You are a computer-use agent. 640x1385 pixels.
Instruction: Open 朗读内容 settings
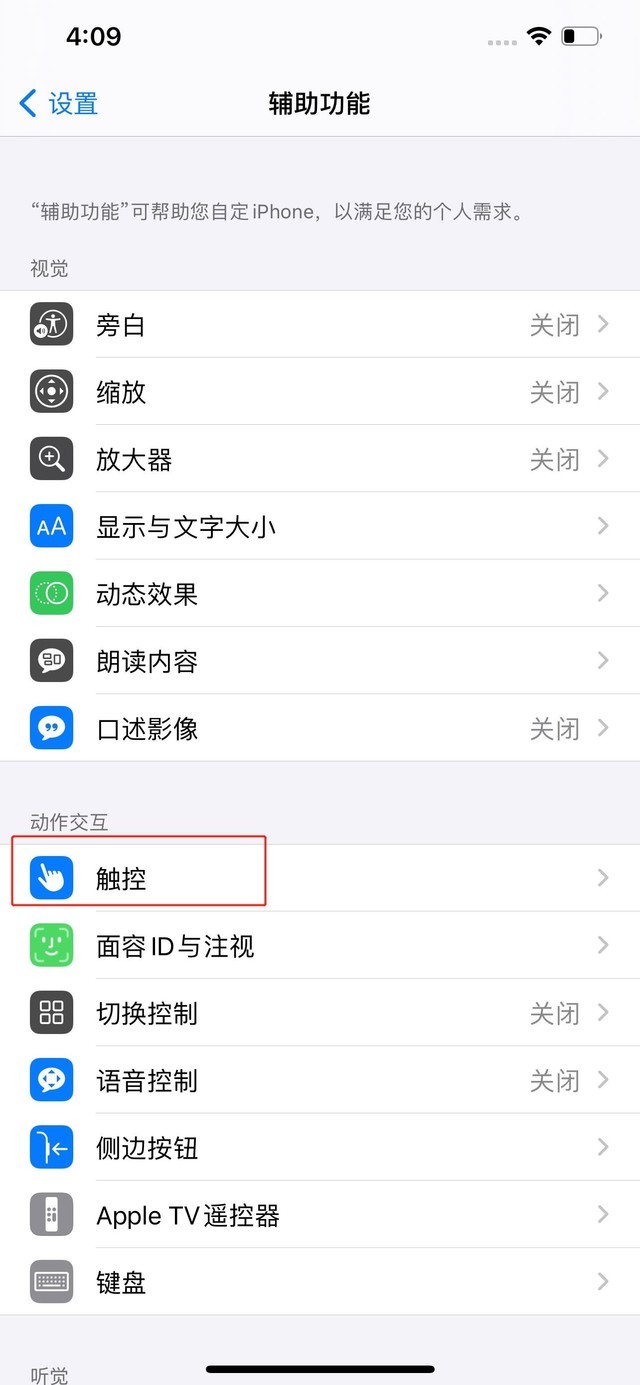320,661
